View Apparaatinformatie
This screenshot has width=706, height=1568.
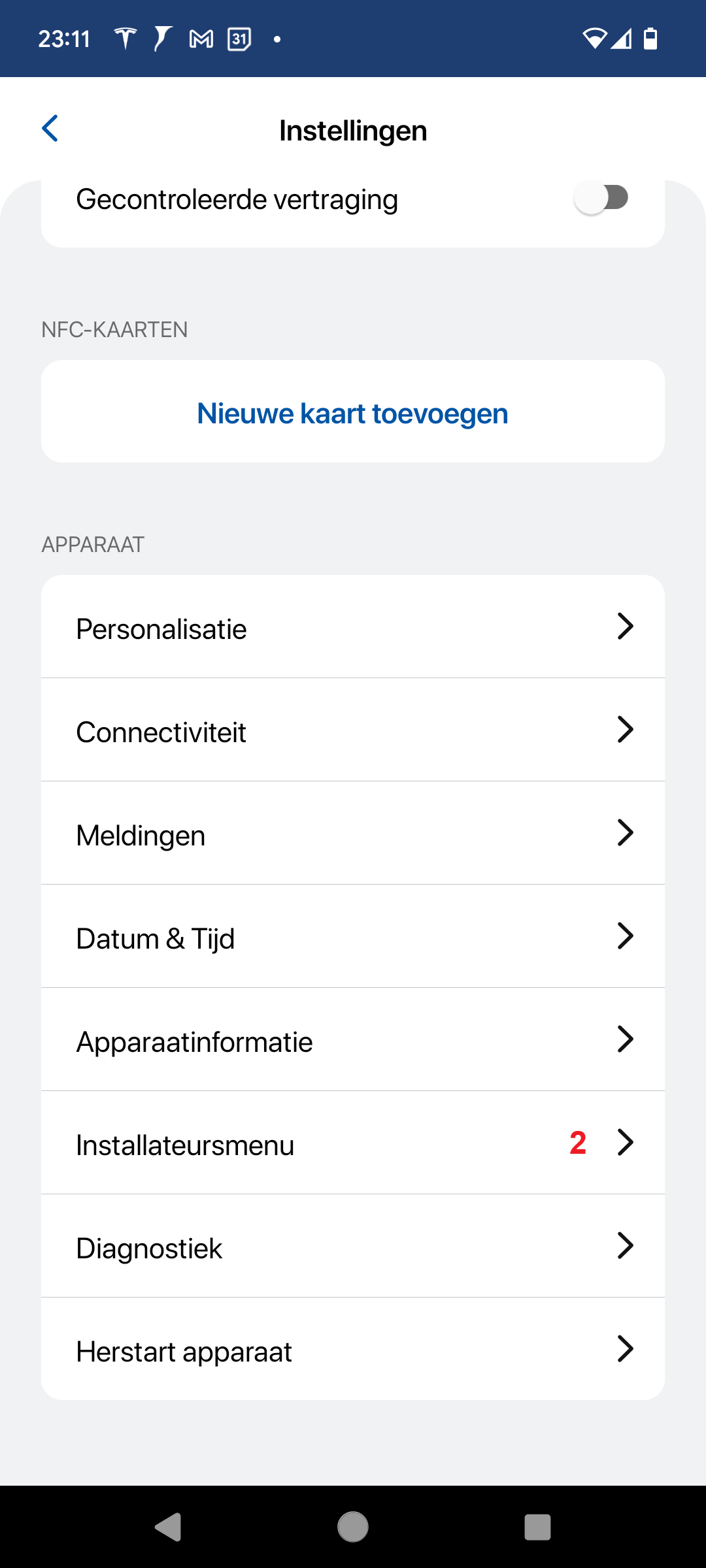click(353, 1040)
